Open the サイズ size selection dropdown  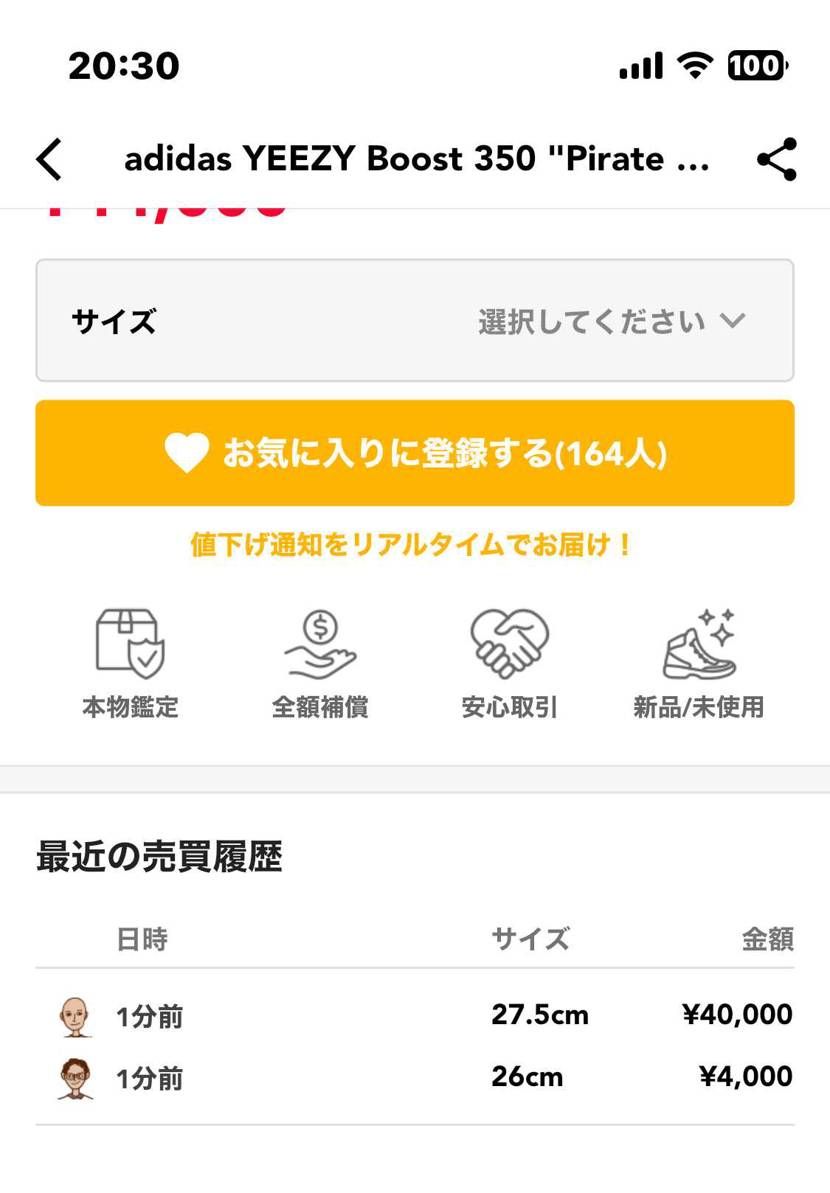tap(415, 320)
